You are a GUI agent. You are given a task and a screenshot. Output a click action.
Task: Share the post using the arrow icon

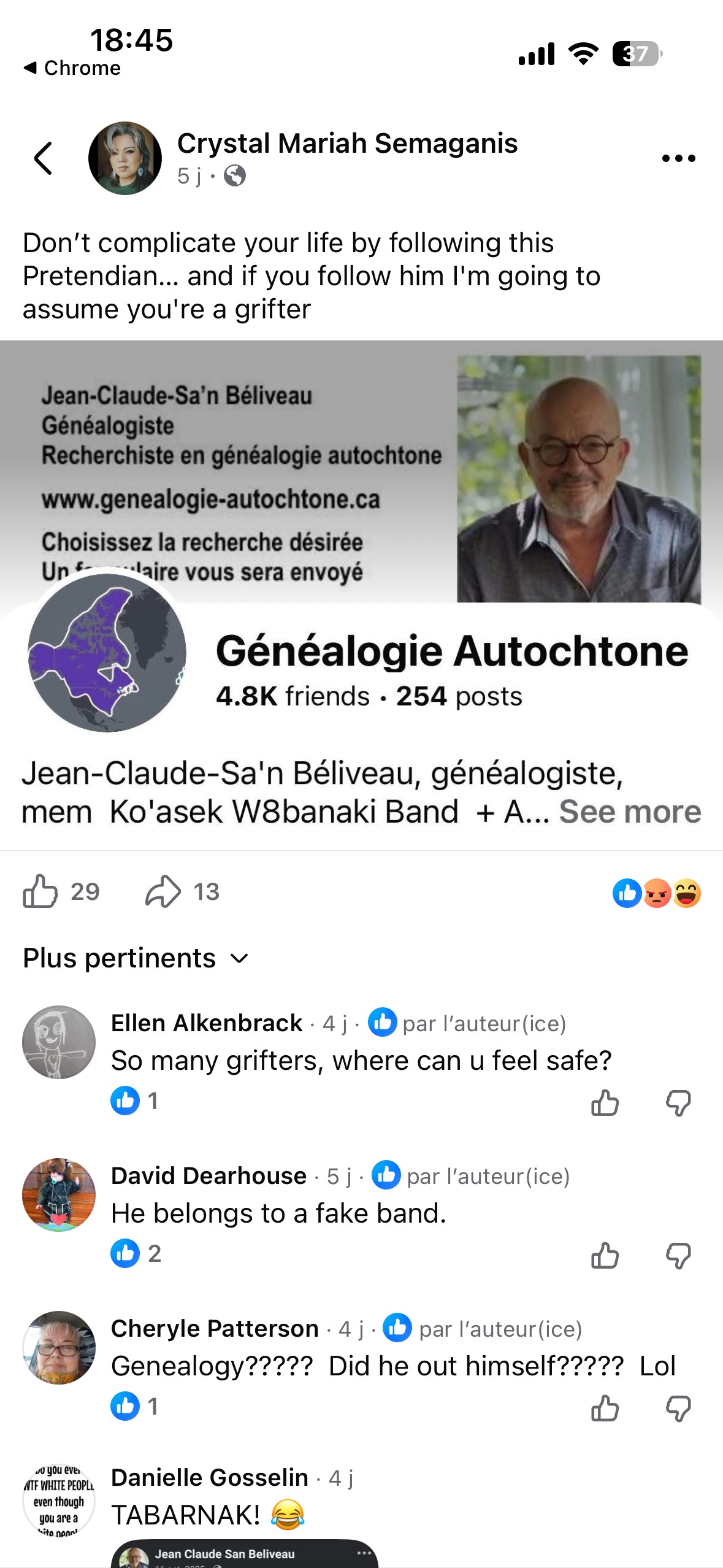coord(163,891)
